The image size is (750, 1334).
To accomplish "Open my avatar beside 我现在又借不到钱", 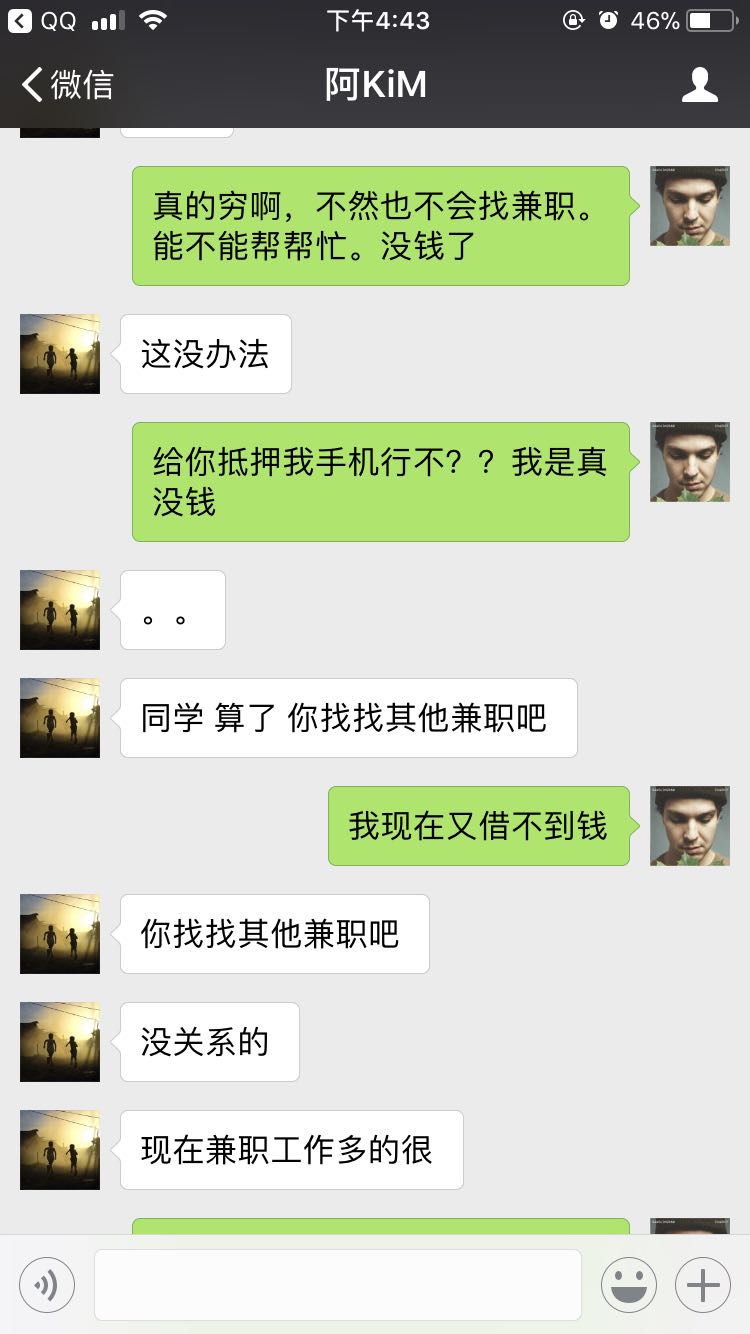I will [x=690, y=826].
